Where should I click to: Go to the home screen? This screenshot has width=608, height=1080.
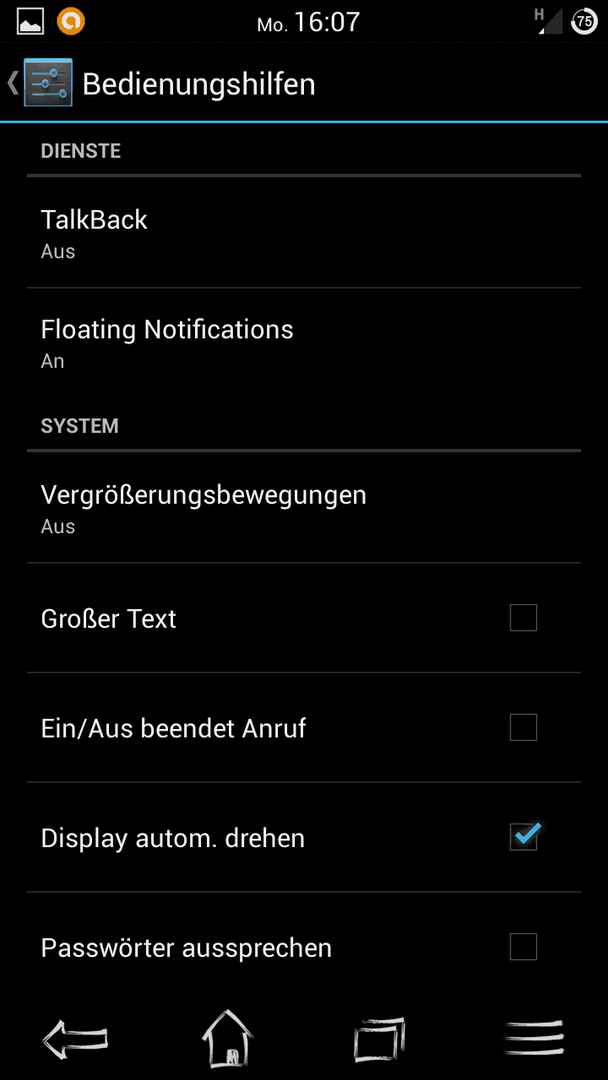point(227,1037)
